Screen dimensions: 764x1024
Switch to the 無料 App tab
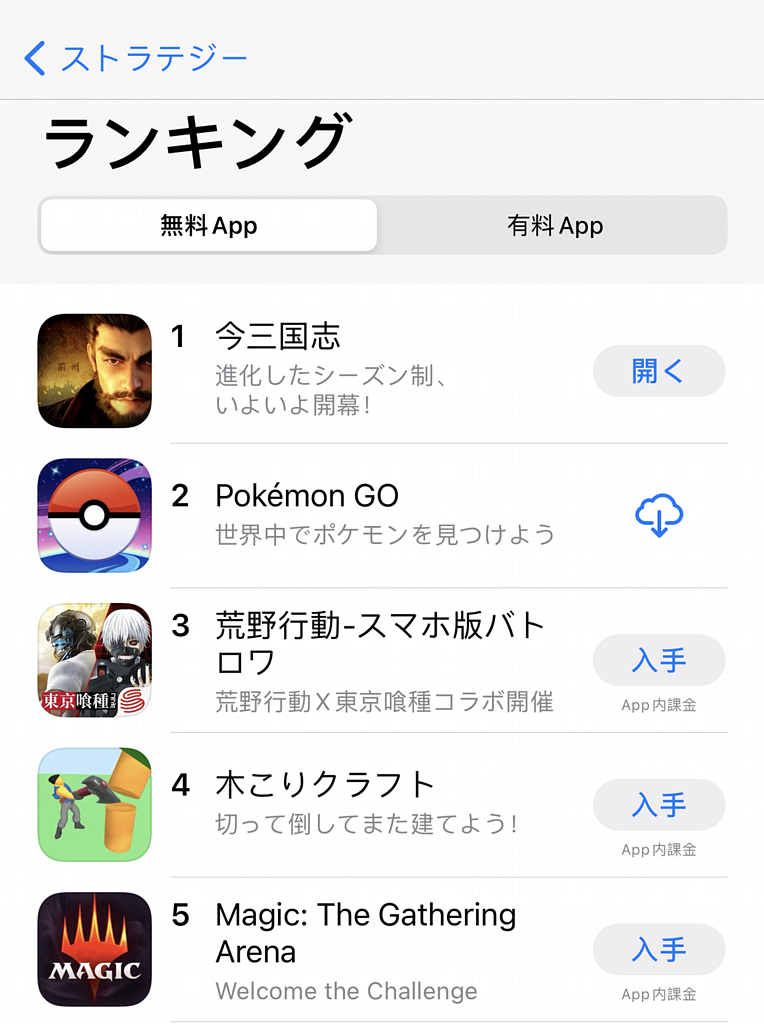(209, 226)
